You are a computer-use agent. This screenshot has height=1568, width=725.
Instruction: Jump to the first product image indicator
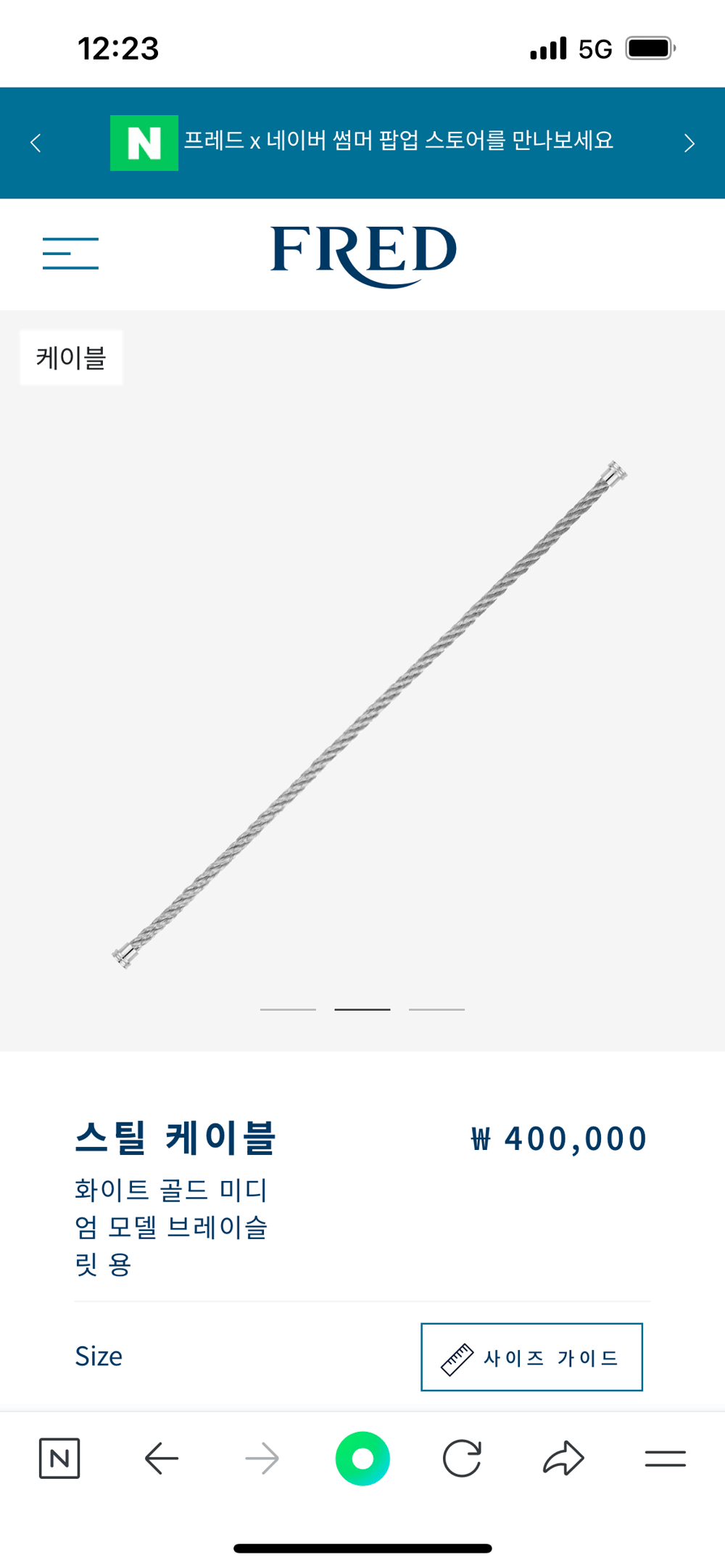[x=288, y=1009]
